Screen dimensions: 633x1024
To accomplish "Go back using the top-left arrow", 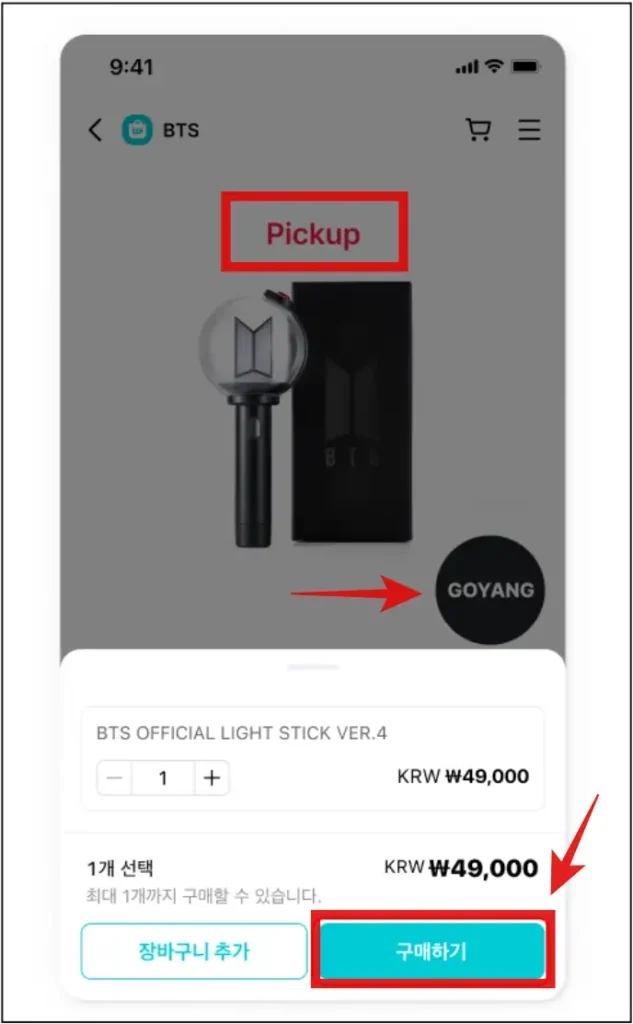I will click(95, 130).
